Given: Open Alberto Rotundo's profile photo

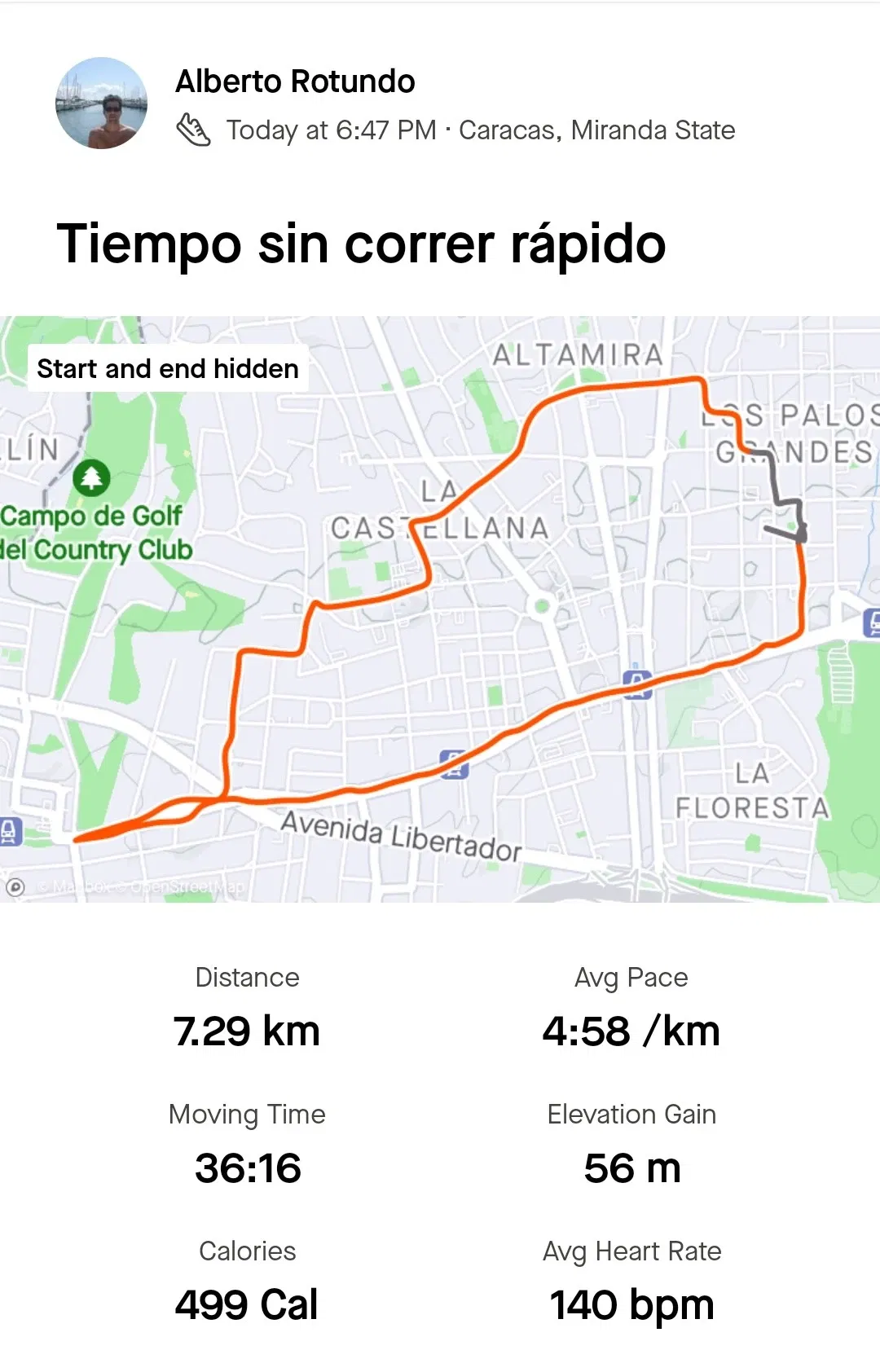Looking at the screenshot, I should 101,103.
